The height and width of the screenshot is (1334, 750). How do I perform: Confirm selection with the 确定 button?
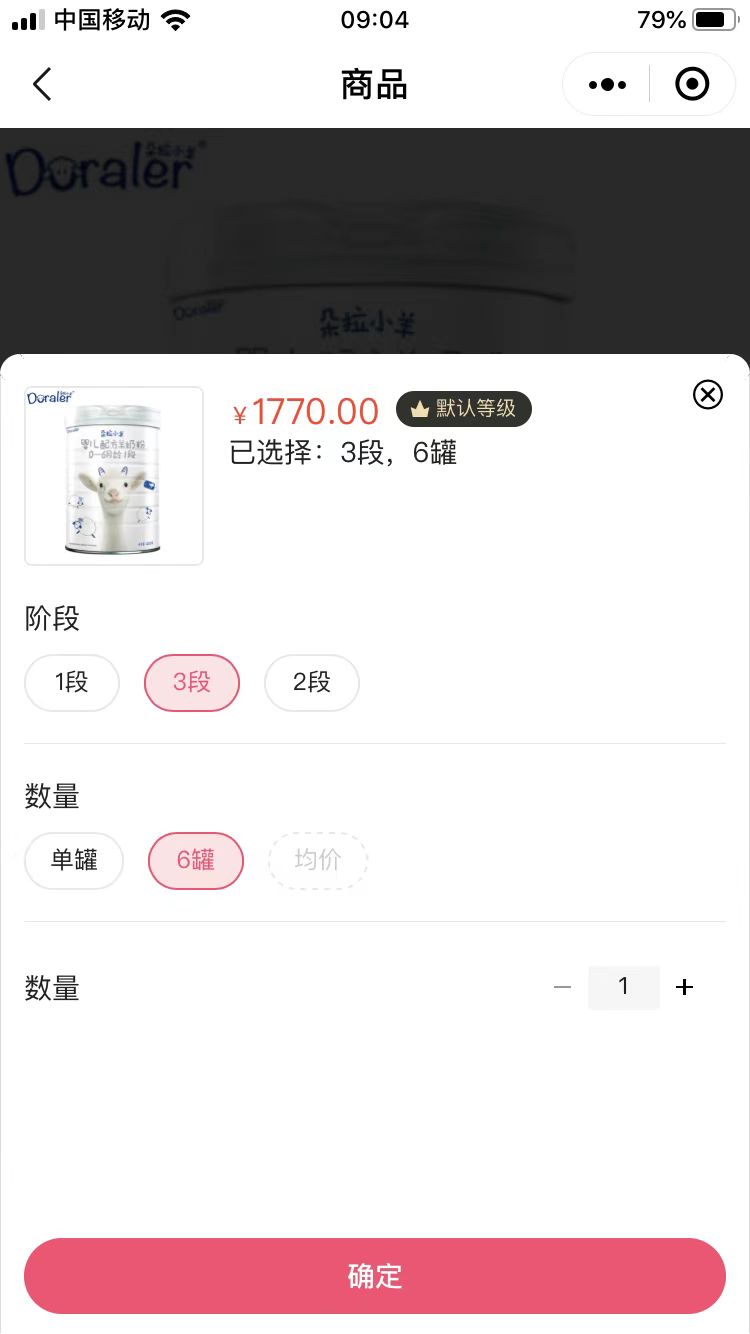click(375, 1276)
